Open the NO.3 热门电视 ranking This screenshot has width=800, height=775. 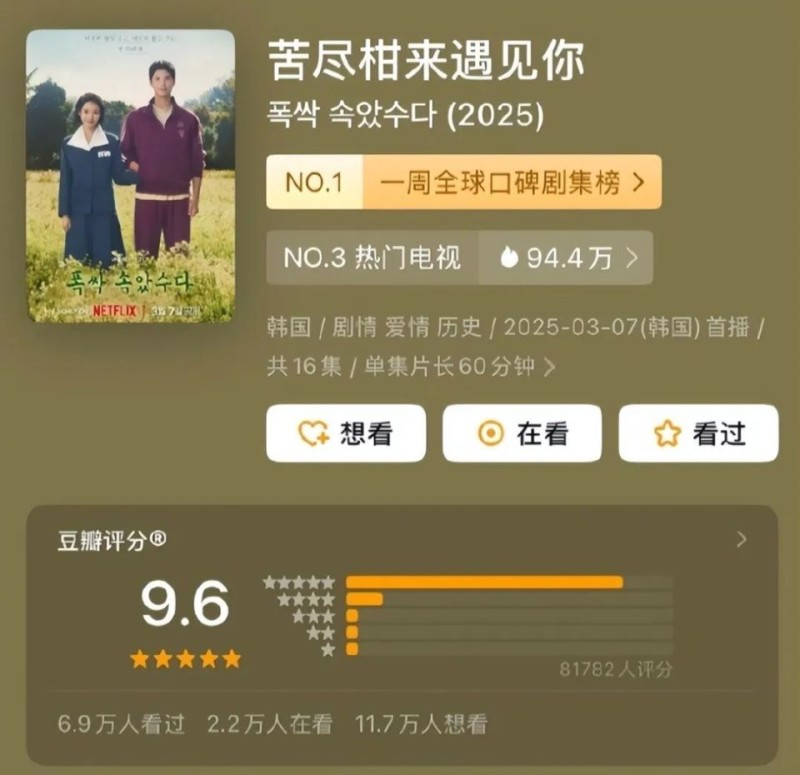coord(459,258)
